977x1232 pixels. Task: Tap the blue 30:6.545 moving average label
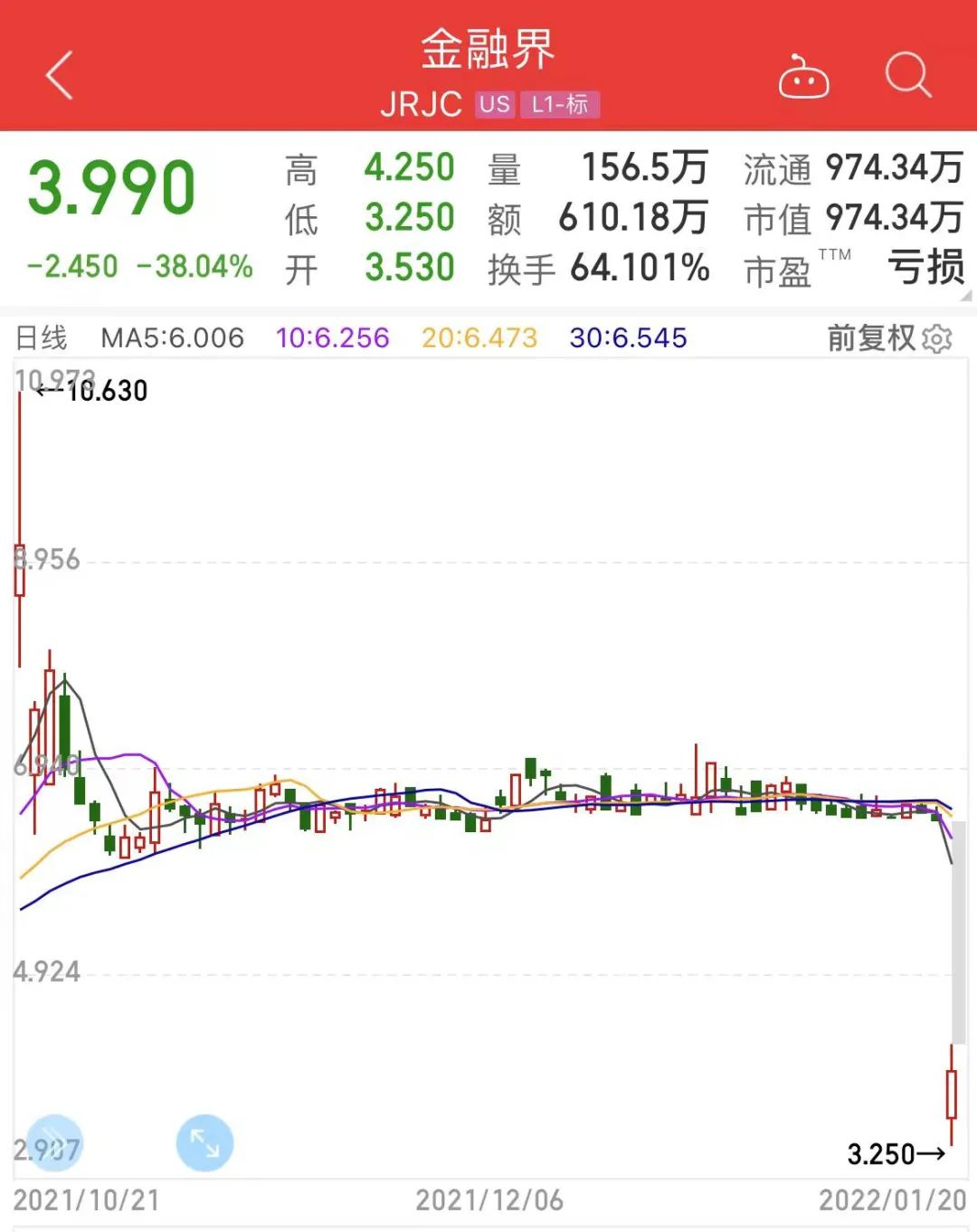point(627,337)
